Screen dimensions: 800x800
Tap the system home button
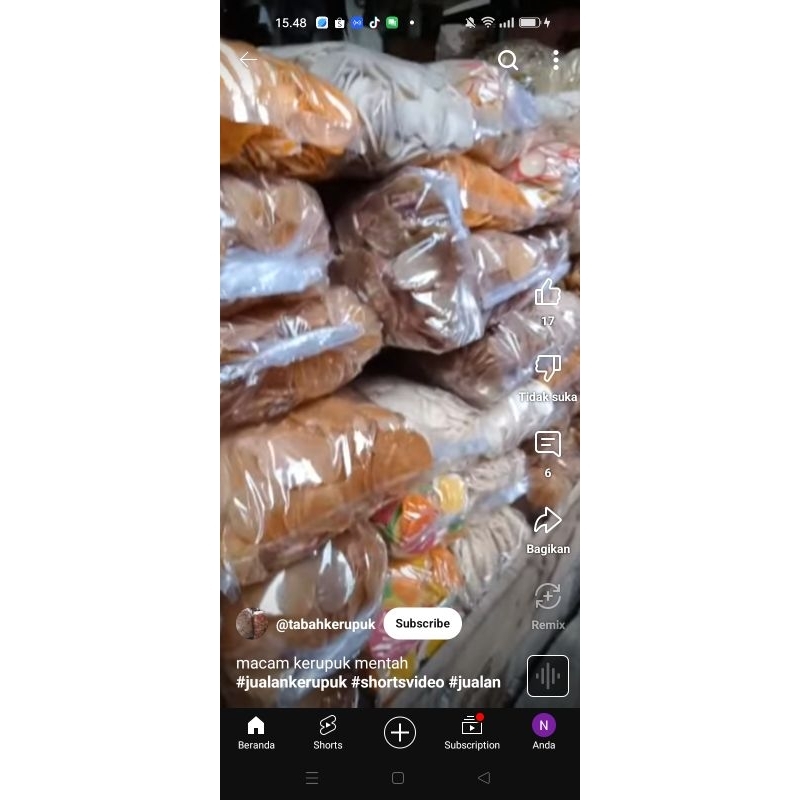click(x=398, y=778)
